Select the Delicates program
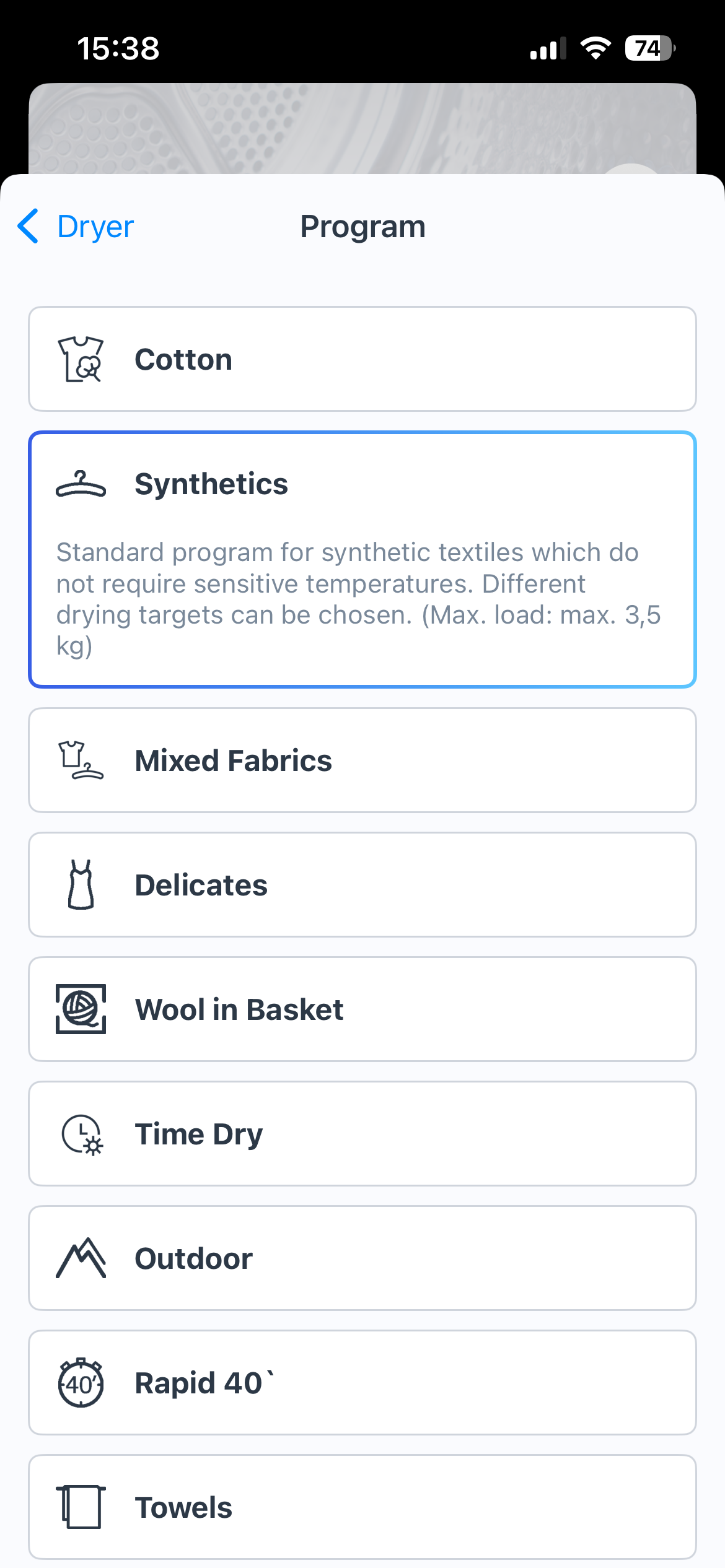The width and height of the screenshot is (725, 1568). click(362, 885)
